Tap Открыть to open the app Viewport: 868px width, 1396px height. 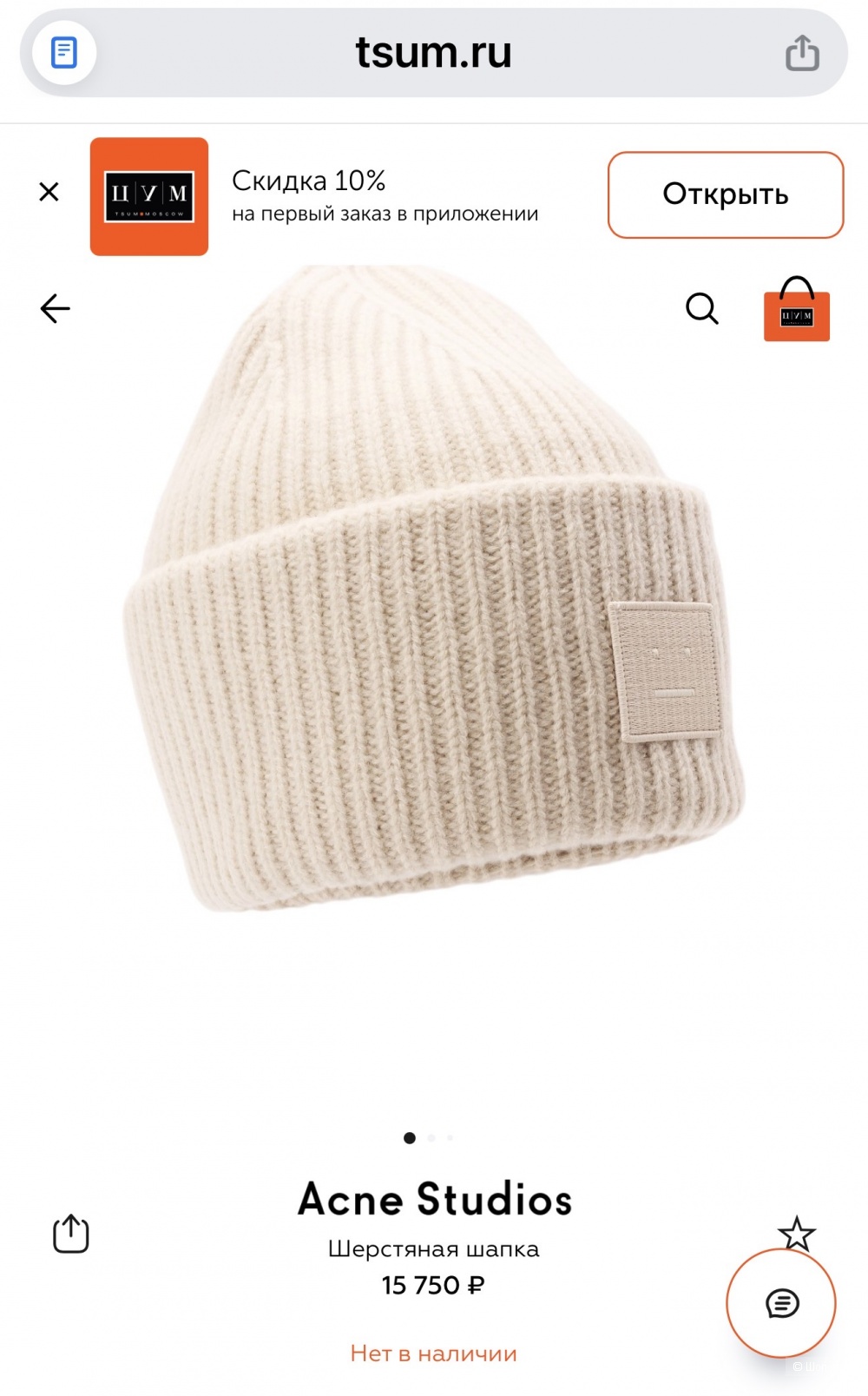pyautogui.click(x=725, y=194)
